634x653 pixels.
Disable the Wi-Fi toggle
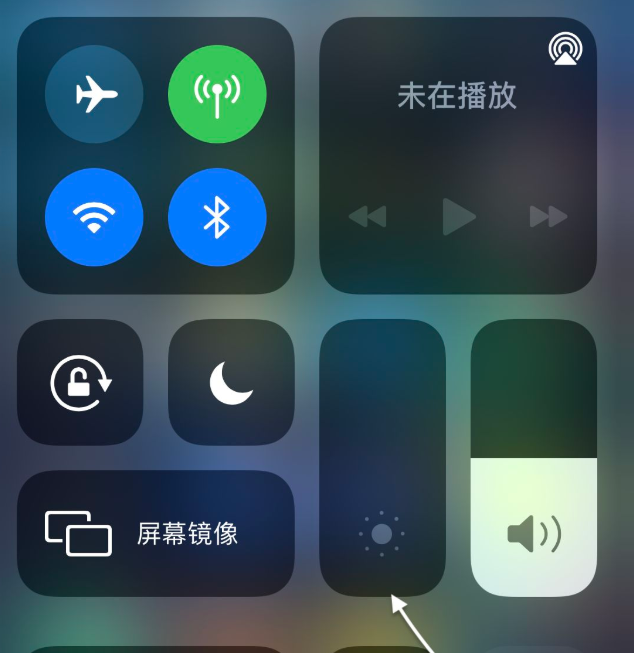(94, 217)
